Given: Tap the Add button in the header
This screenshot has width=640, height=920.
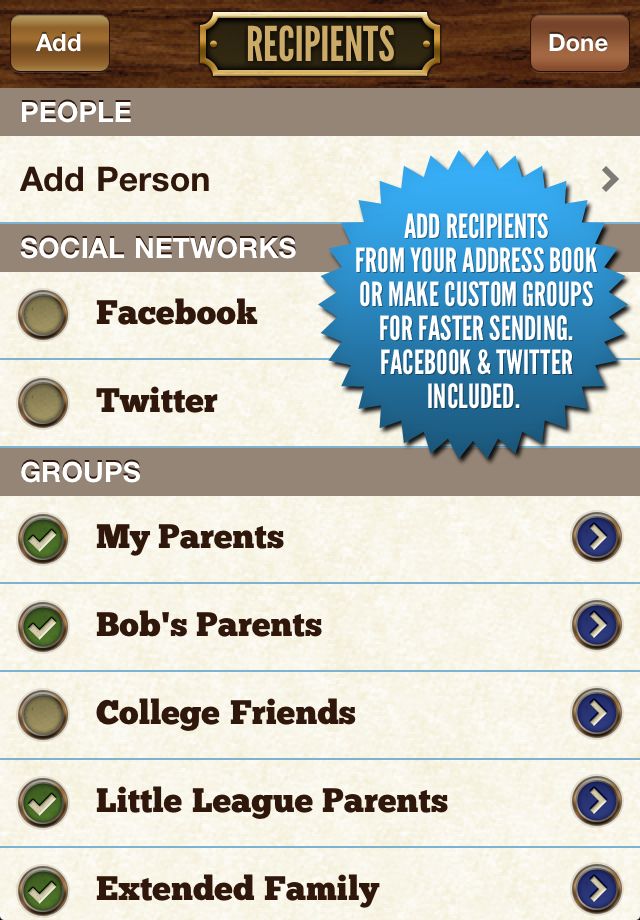Looking at the screenshot, I should (x=59, y=43).
